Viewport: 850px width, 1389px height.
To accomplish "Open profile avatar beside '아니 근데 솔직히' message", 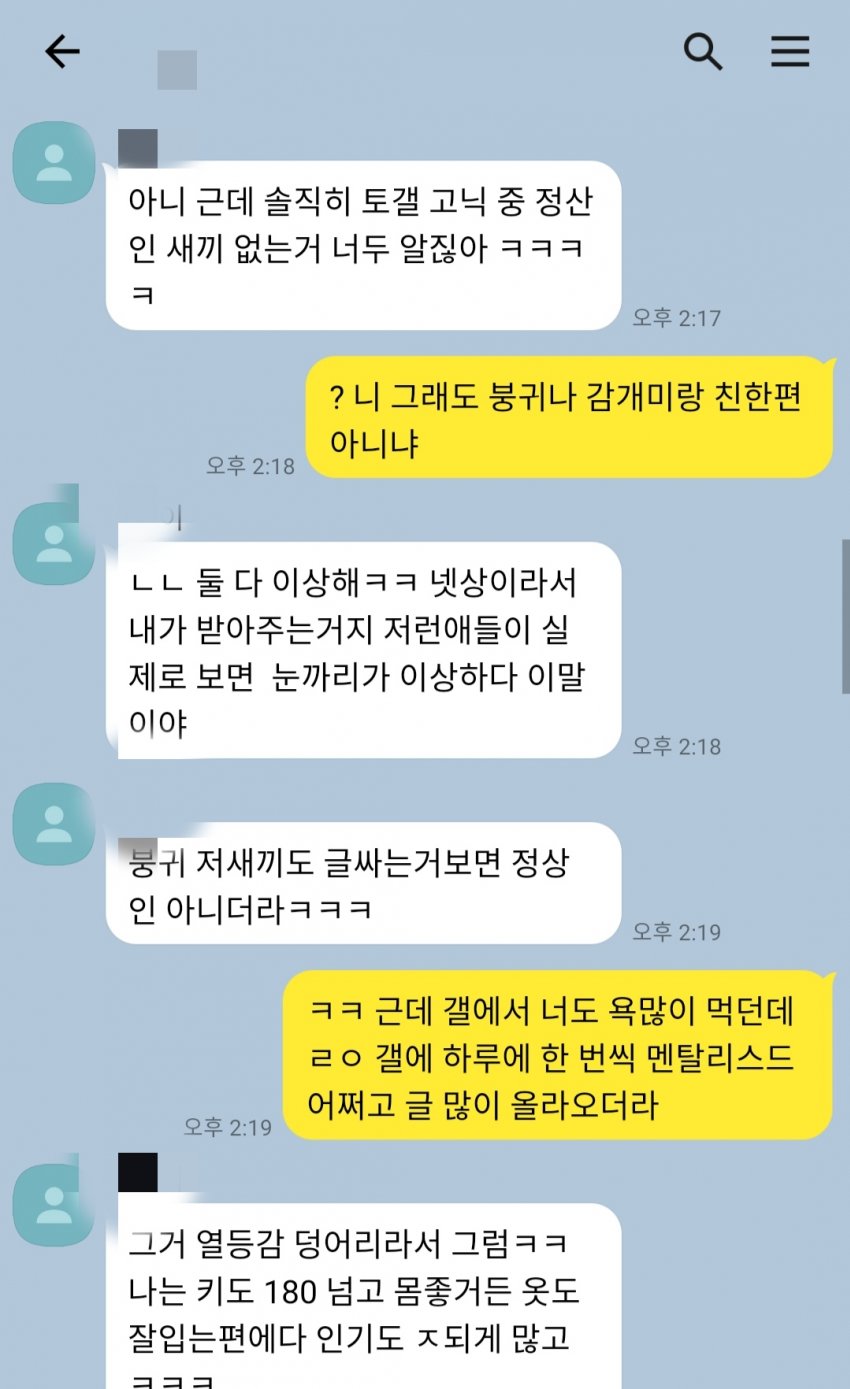I will click(x=54, y=163).
